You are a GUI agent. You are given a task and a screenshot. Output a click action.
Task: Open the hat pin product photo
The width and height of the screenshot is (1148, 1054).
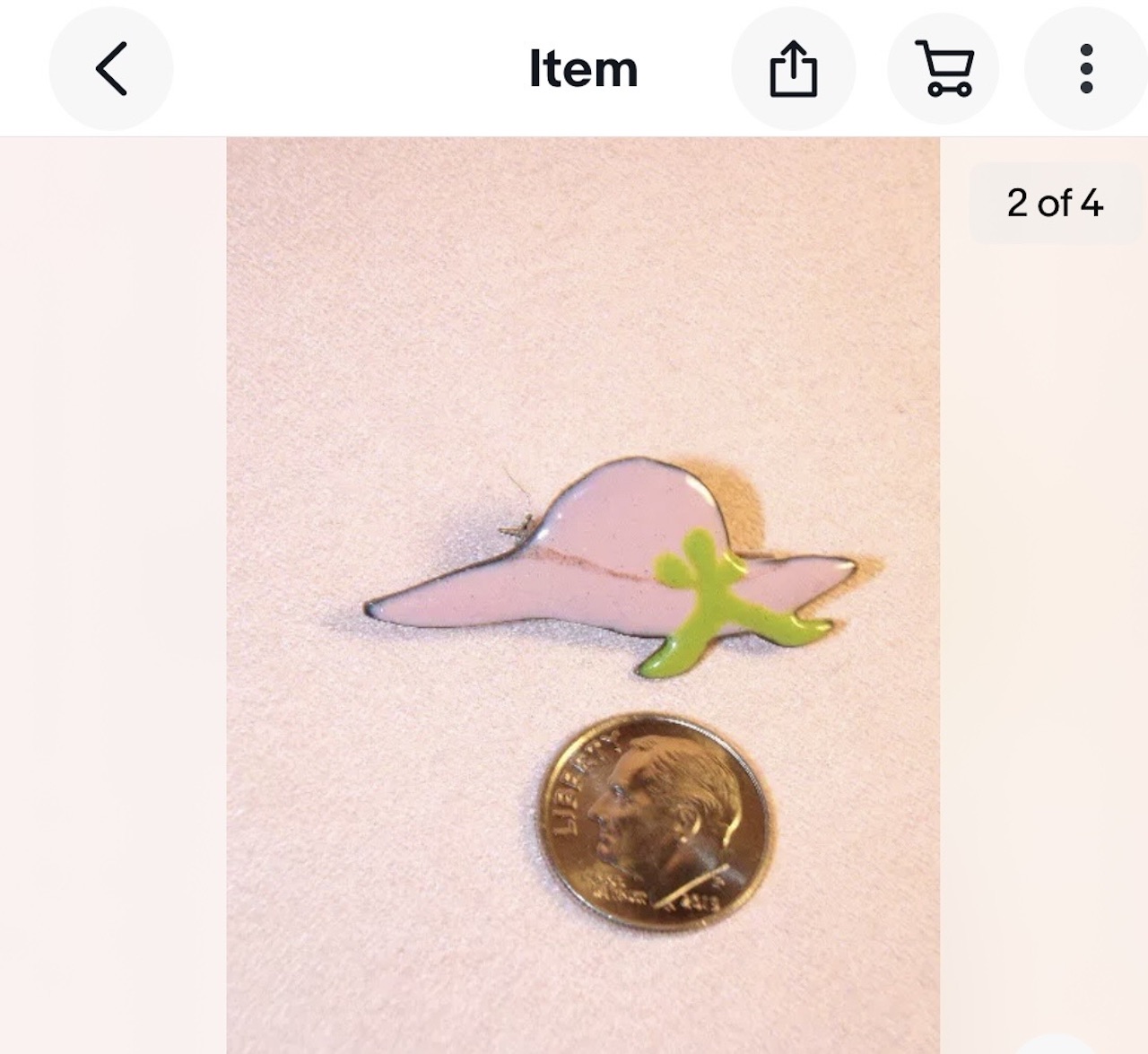583,592
